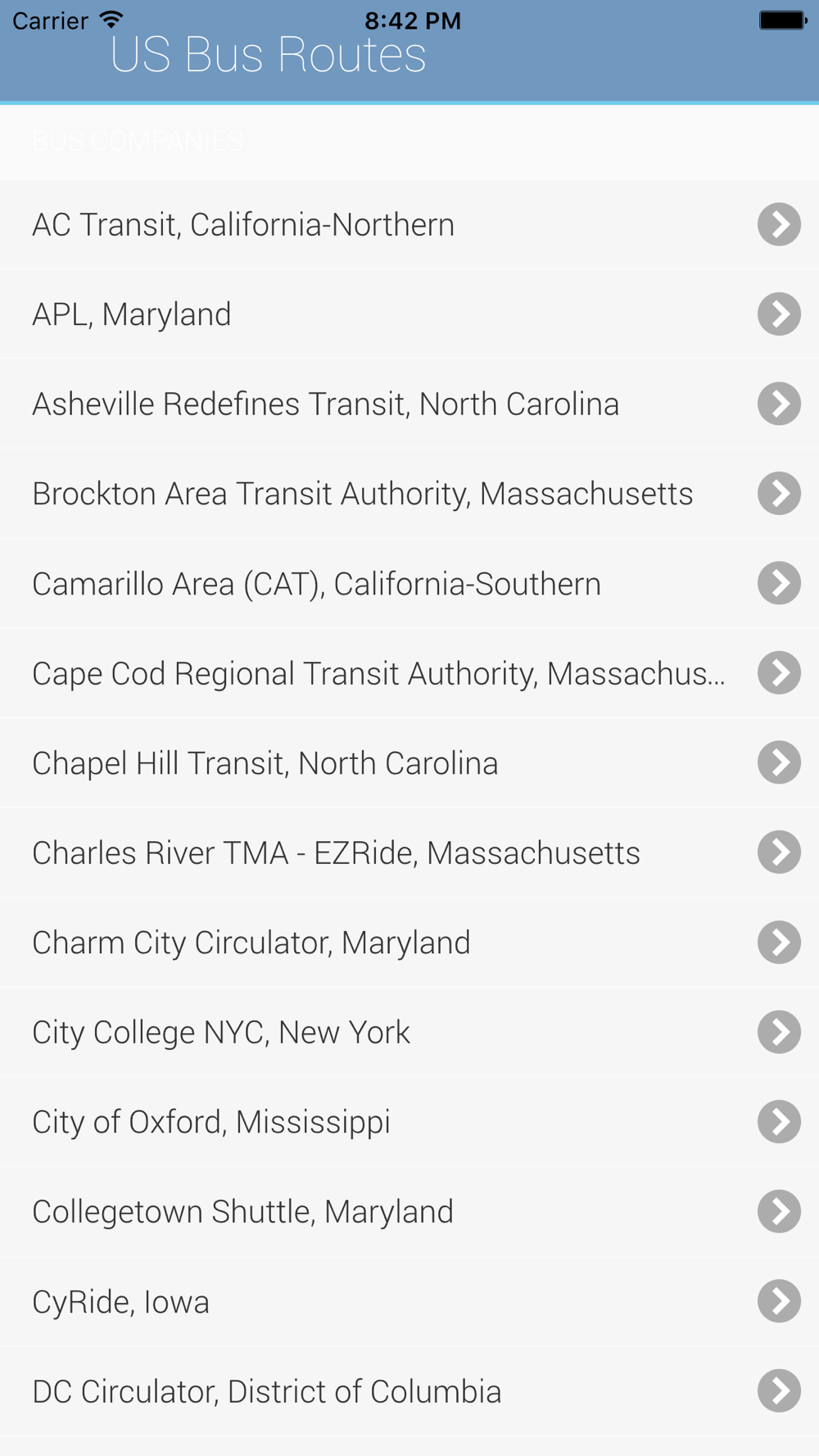Open Charm City Circulator, Maryland
Screen dimensions: 819x1456
(x=409, y=943)
